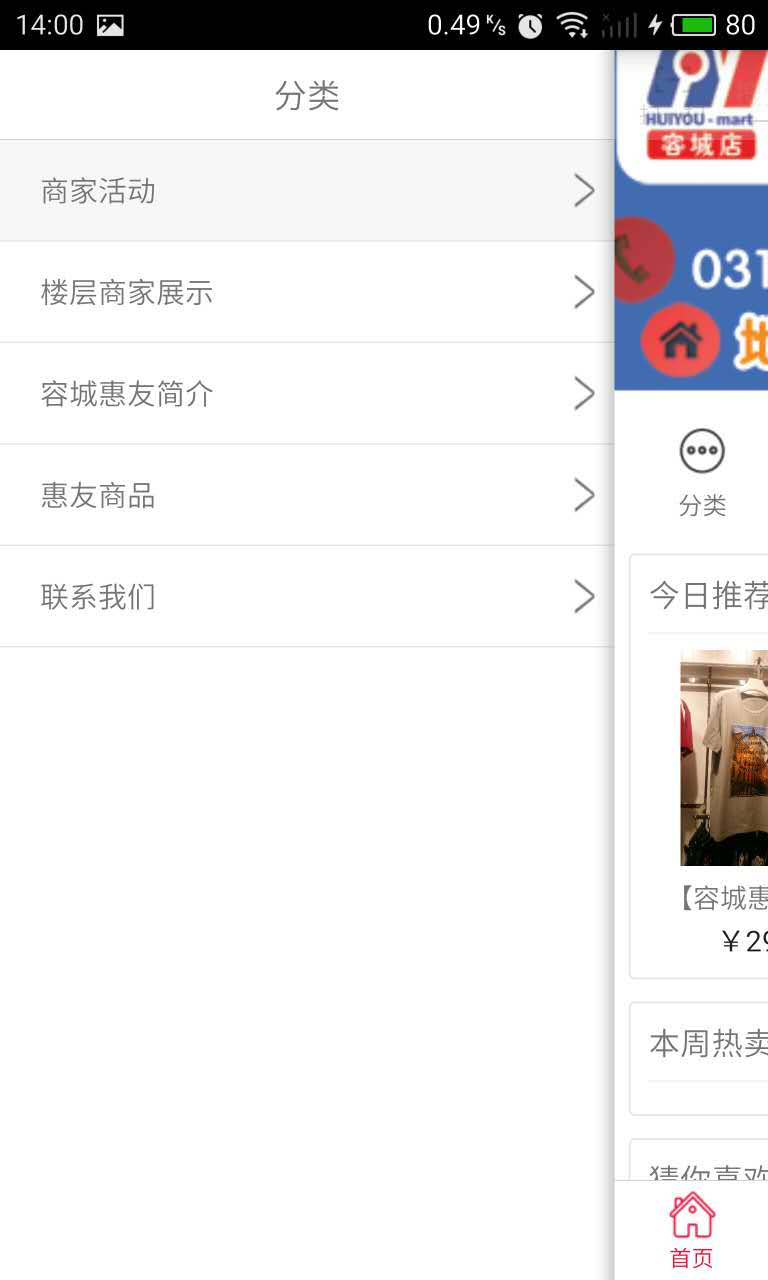Open the 联系我们 row
Viewport: 768px width, 1280px height.
pos(306,597)
